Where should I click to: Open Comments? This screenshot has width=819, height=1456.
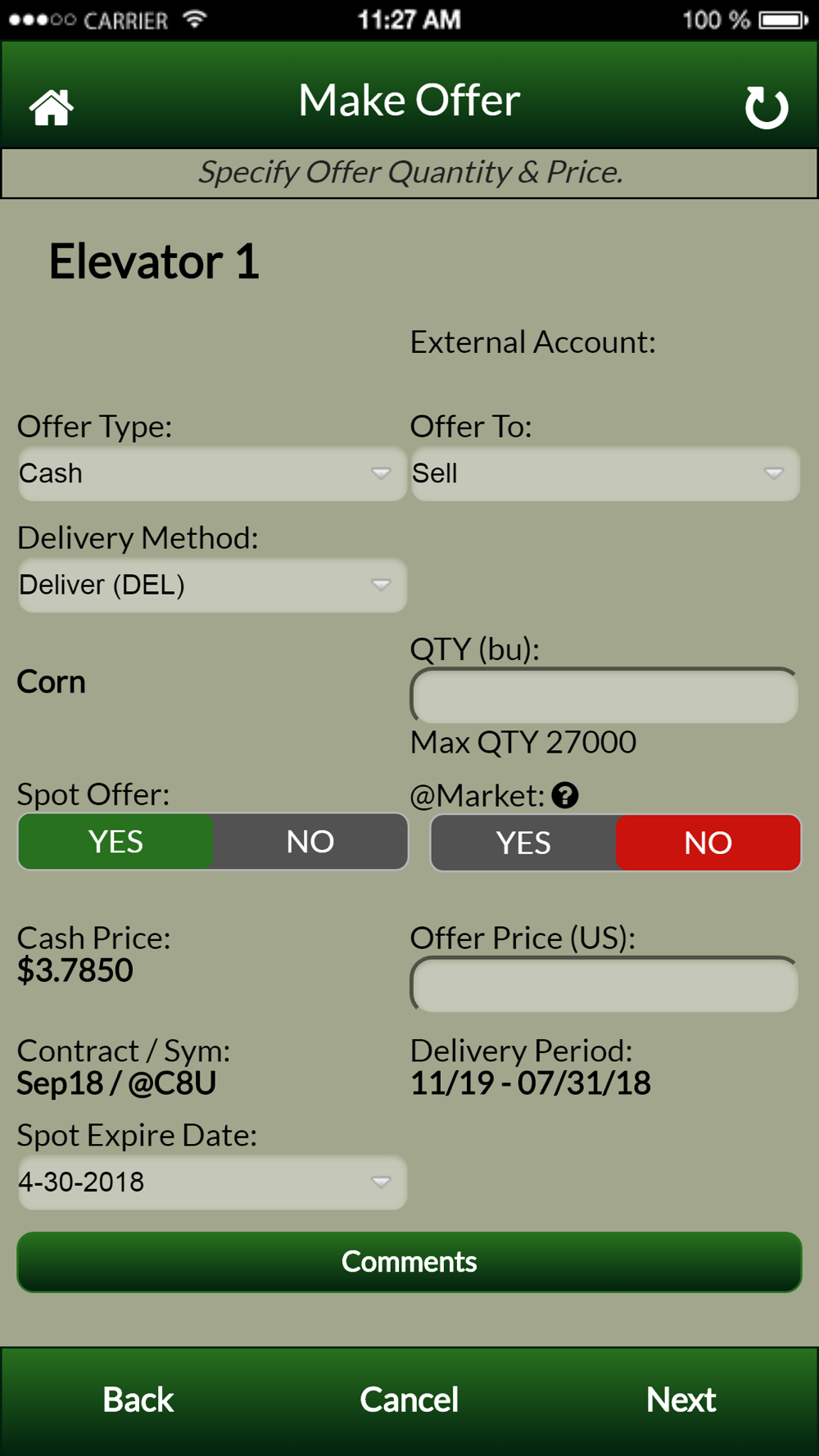click(x=409, y=1262)
